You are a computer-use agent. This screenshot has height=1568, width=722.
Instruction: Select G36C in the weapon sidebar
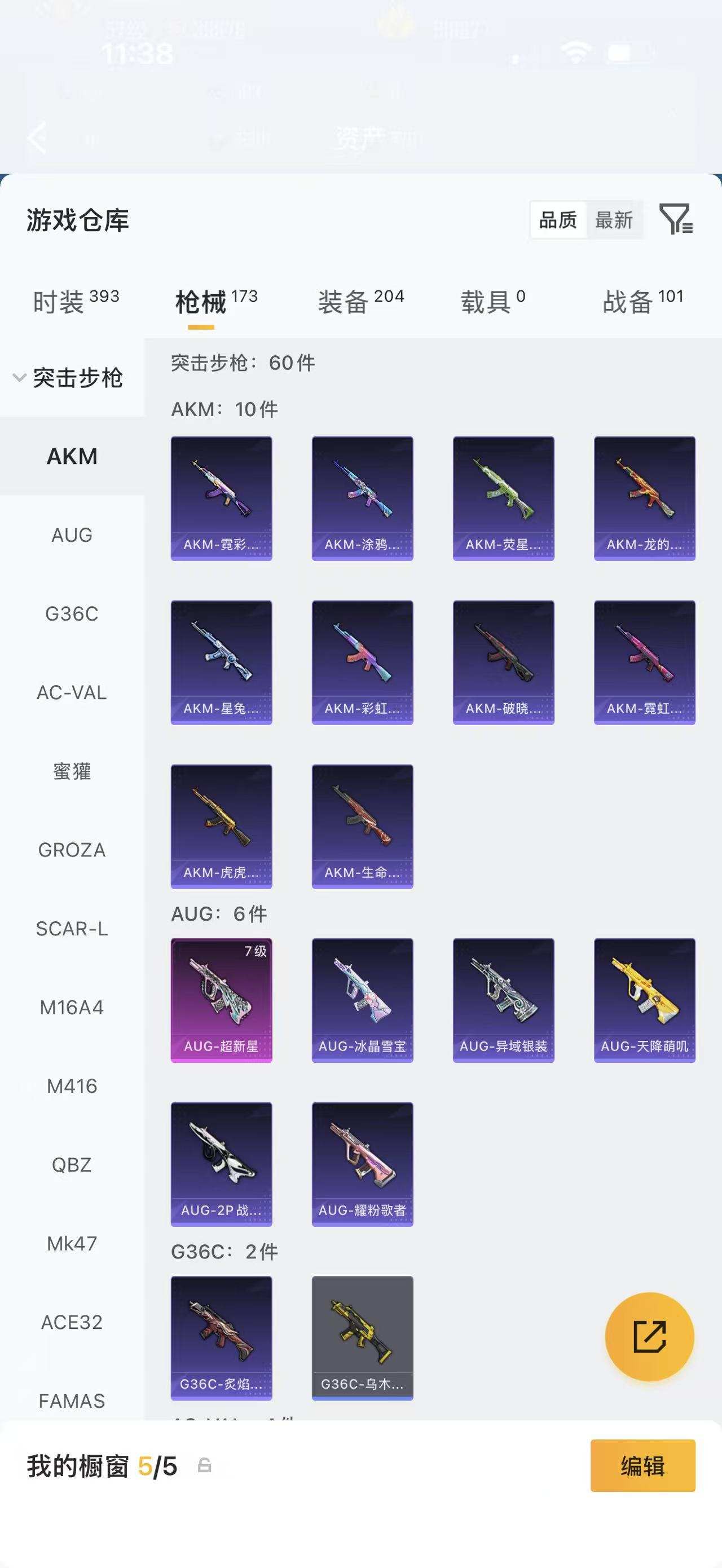pyautogui.click(x=72, y=613)
